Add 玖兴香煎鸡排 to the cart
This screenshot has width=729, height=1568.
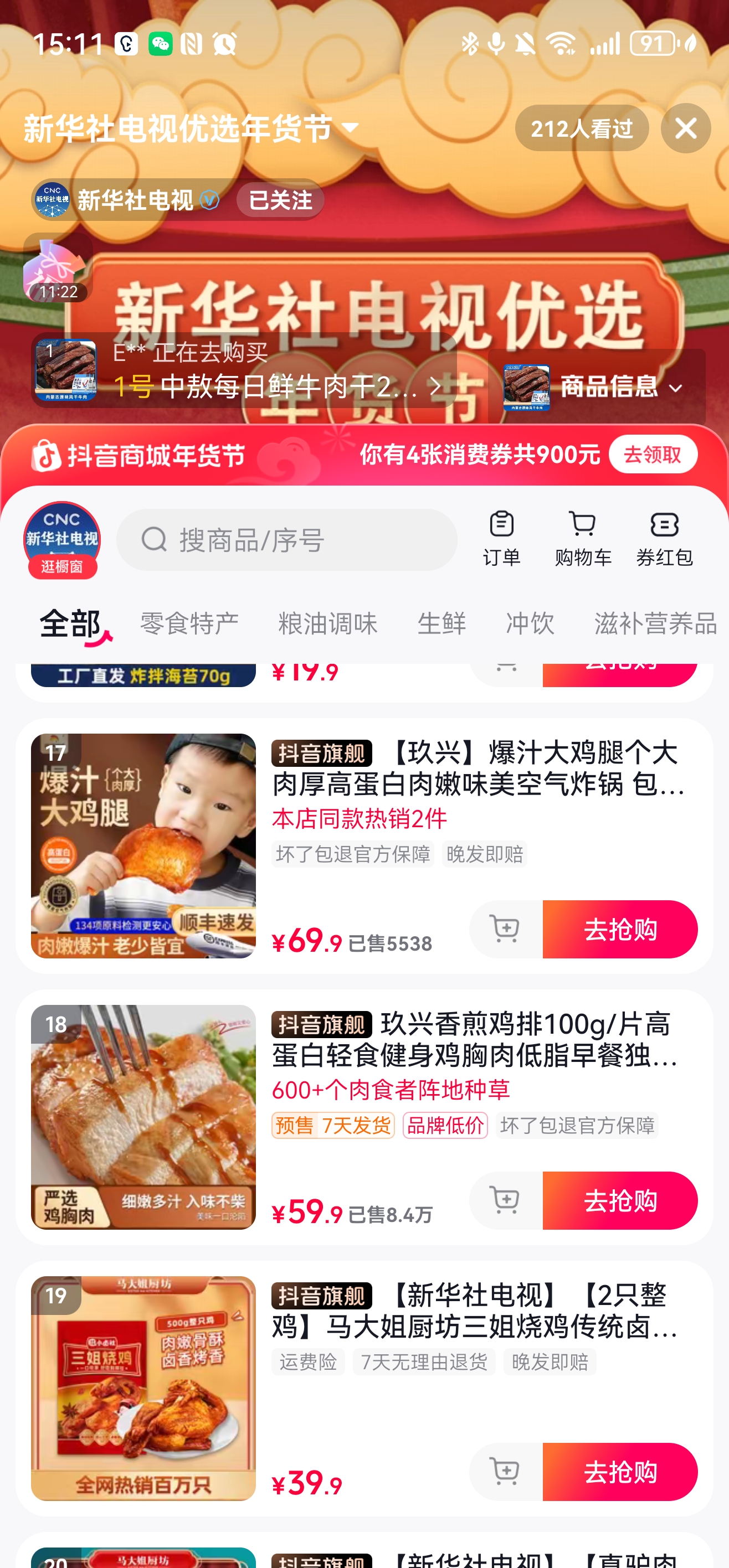pos(506,1200)
